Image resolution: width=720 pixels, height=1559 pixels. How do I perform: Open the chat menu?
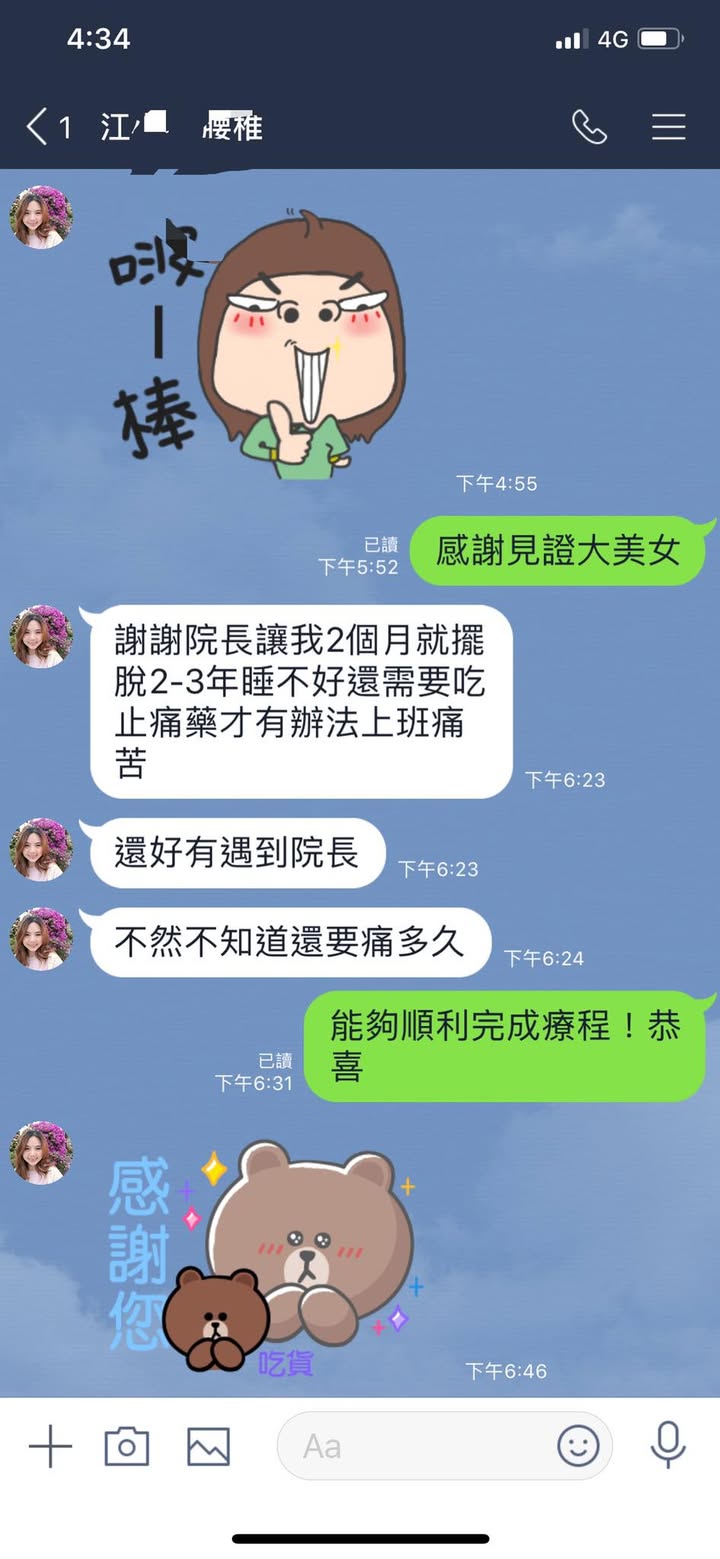point(668,127)
